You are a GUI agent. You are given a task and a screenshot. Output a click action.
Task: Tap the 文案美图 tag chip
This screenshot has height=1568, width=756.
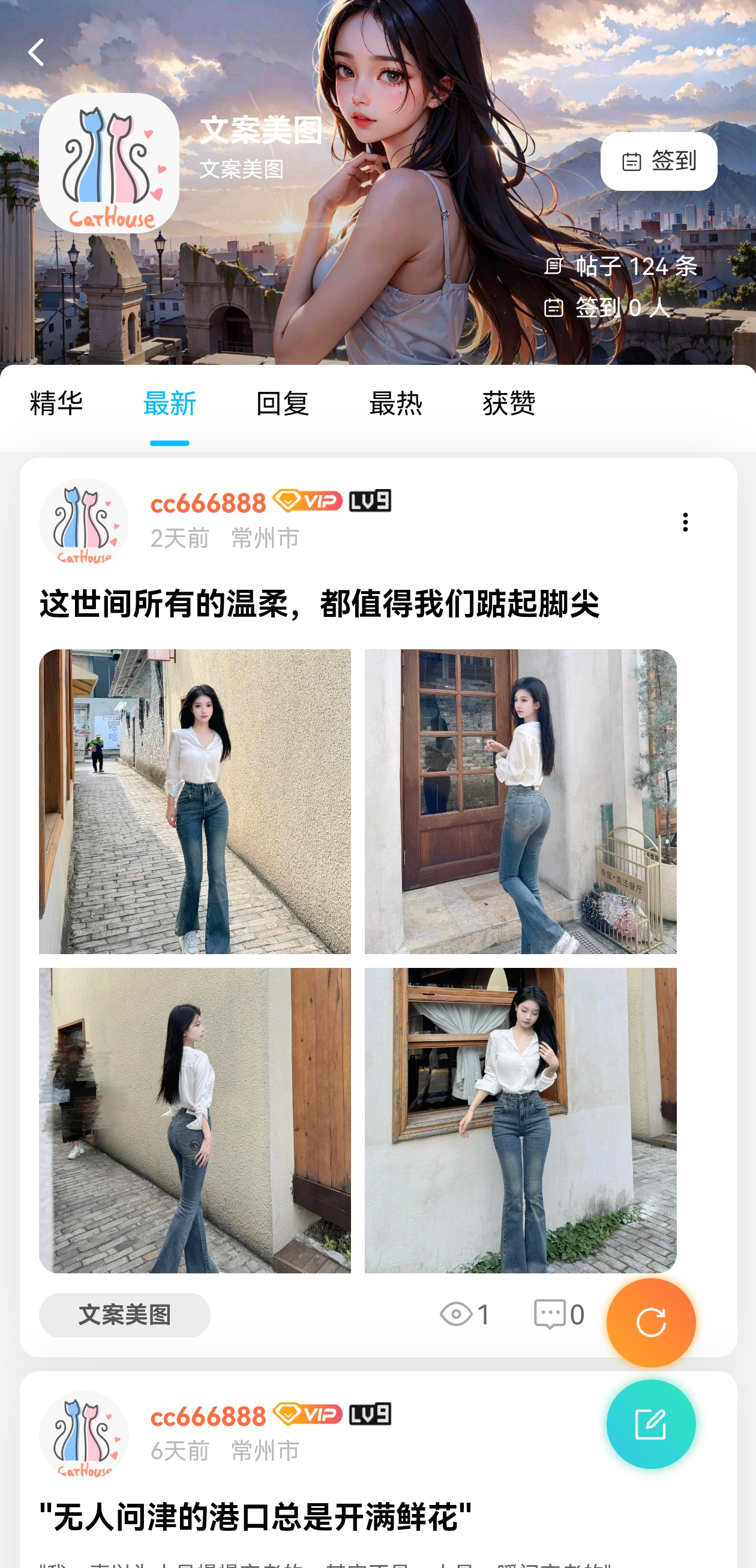pyautogui.click(x=125, y=1315)
